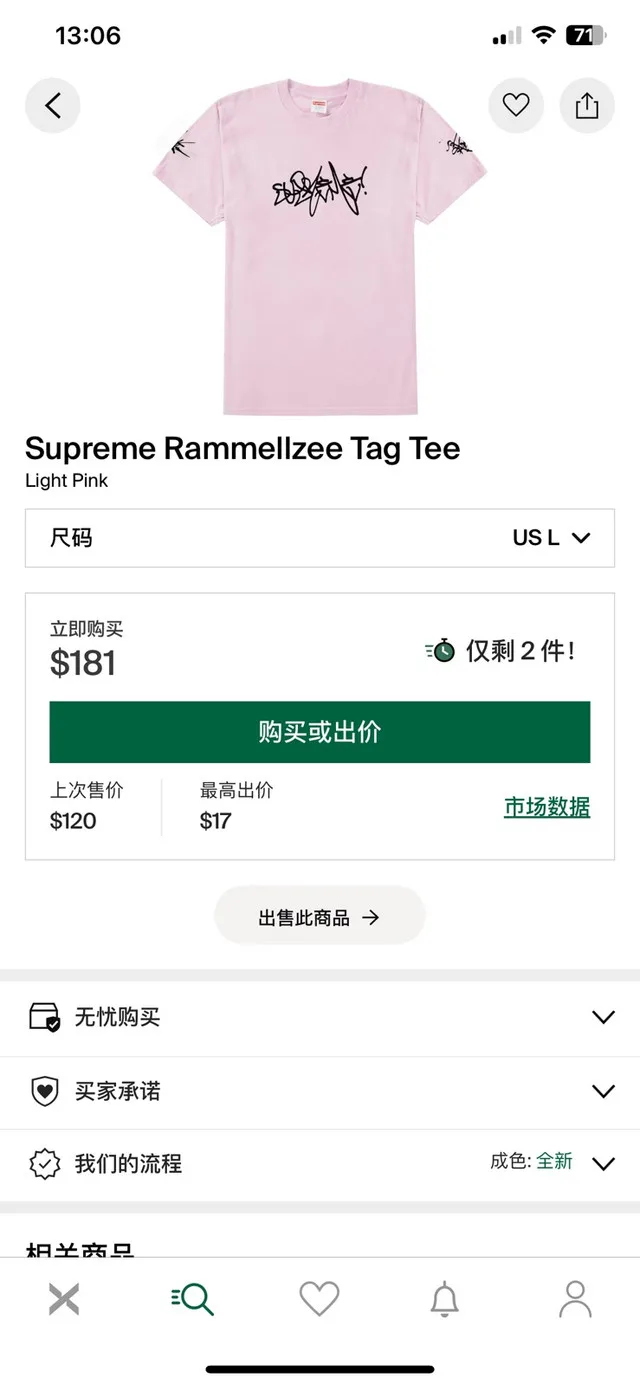This screenshot has height=1386, width=640.
Task: Open the notifications bell tab
Action: tap(445, 1300)
